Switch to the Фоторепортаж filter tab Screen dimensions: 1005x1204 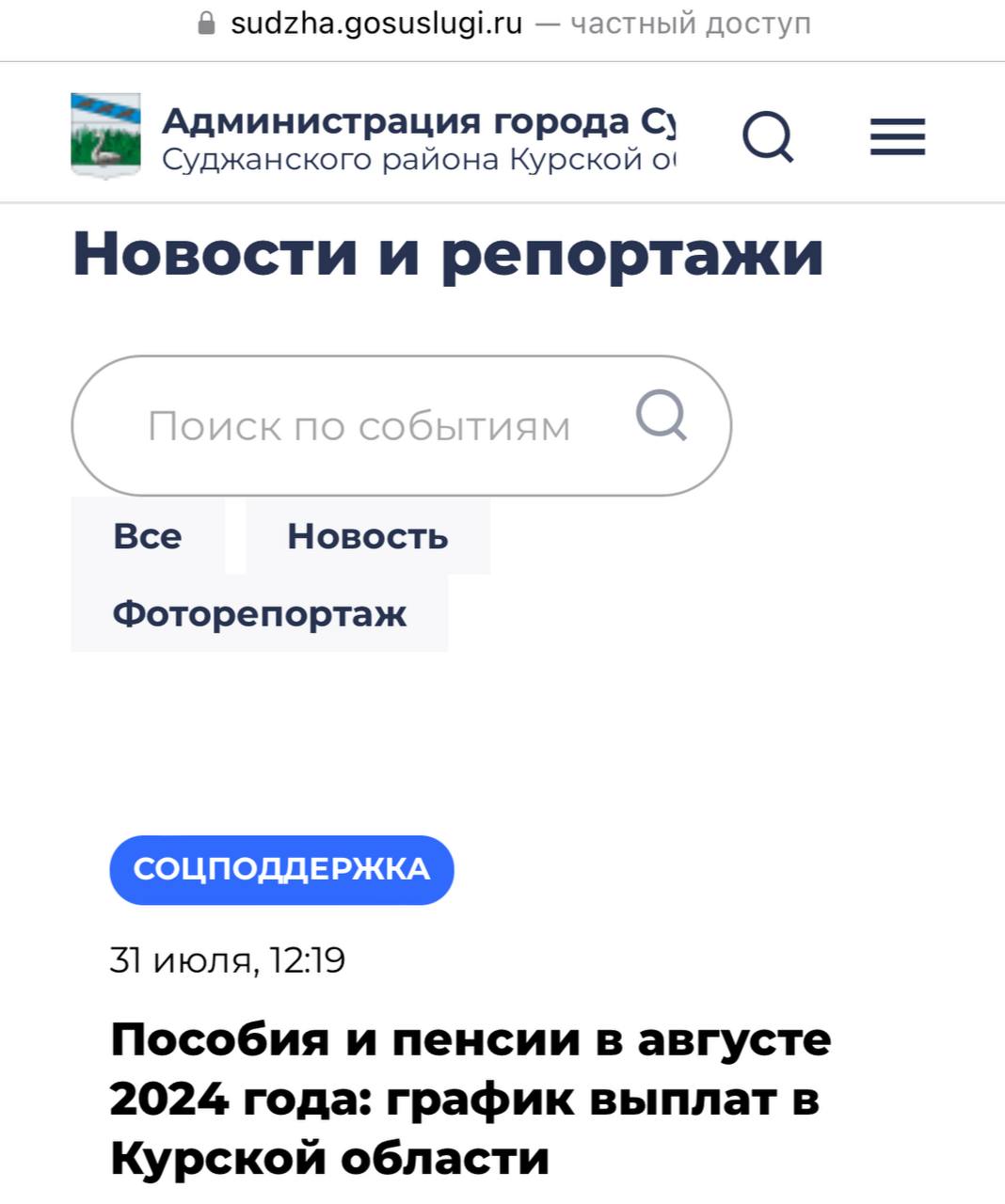[260, 614]
